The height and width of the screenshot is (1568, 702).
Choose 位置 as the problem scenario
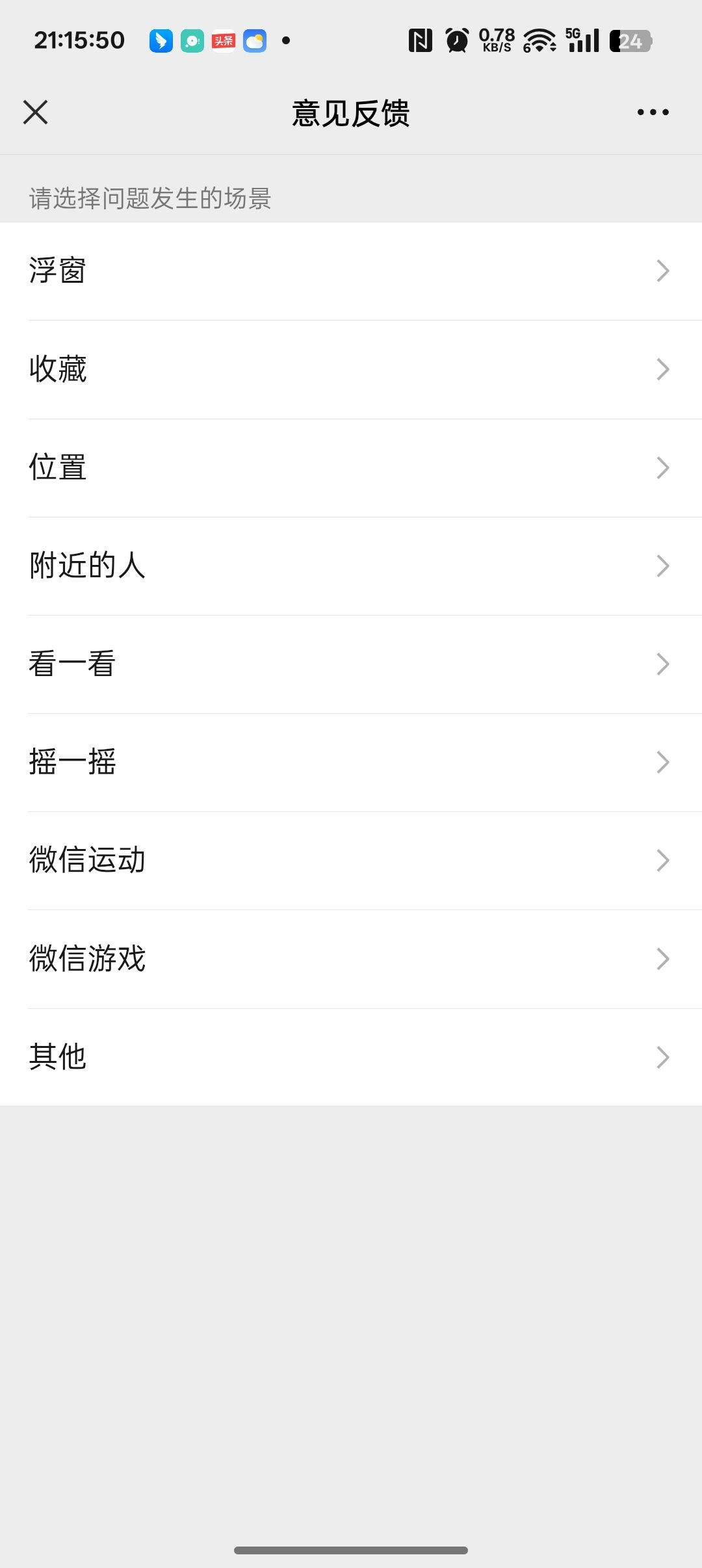pyautogui.click(x=351, y=467)
